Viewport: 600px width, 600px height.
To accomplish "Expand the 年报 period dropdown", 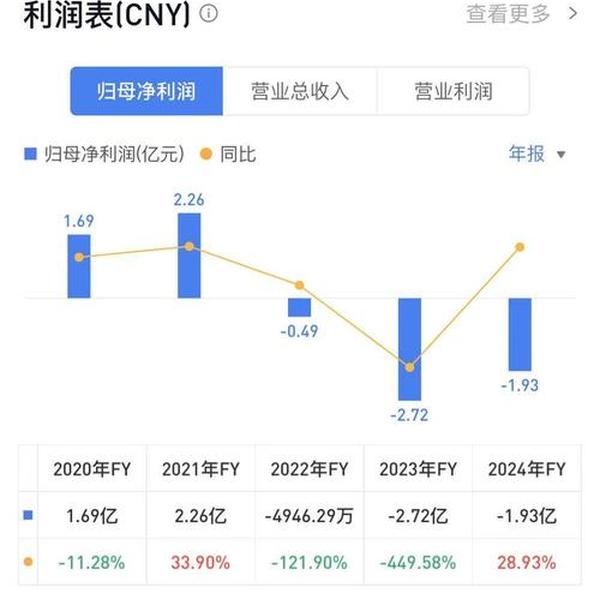I will [538, 154].
